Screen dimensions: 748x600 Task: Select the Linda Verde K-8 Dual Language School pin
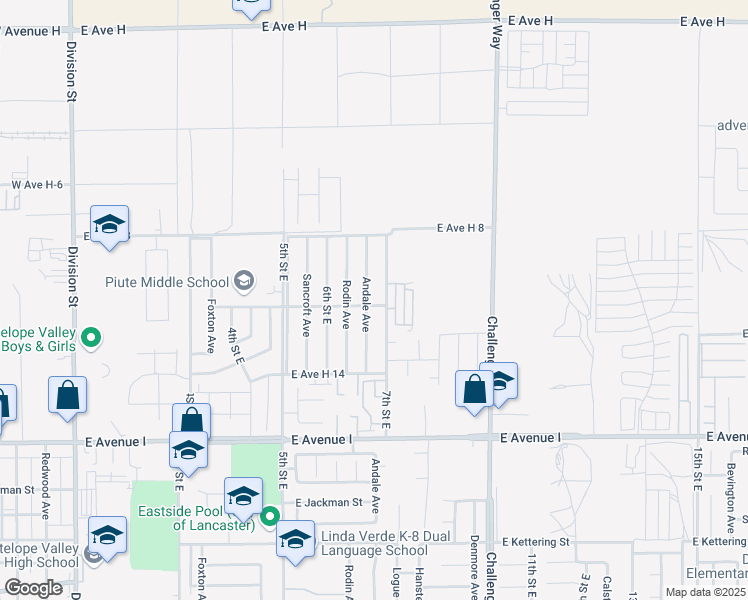point(294,540)
